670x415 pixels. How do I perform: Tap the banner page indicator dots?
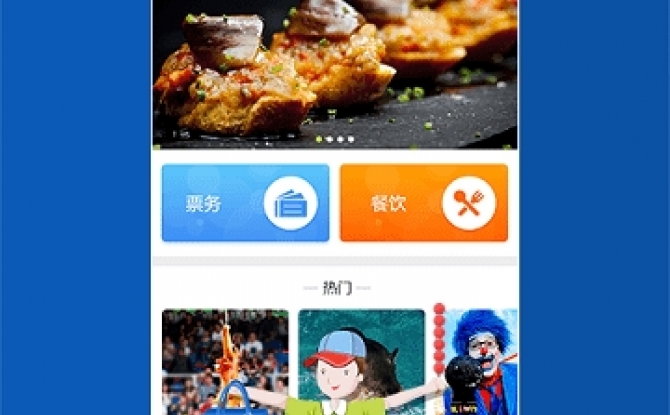point(334,139)
